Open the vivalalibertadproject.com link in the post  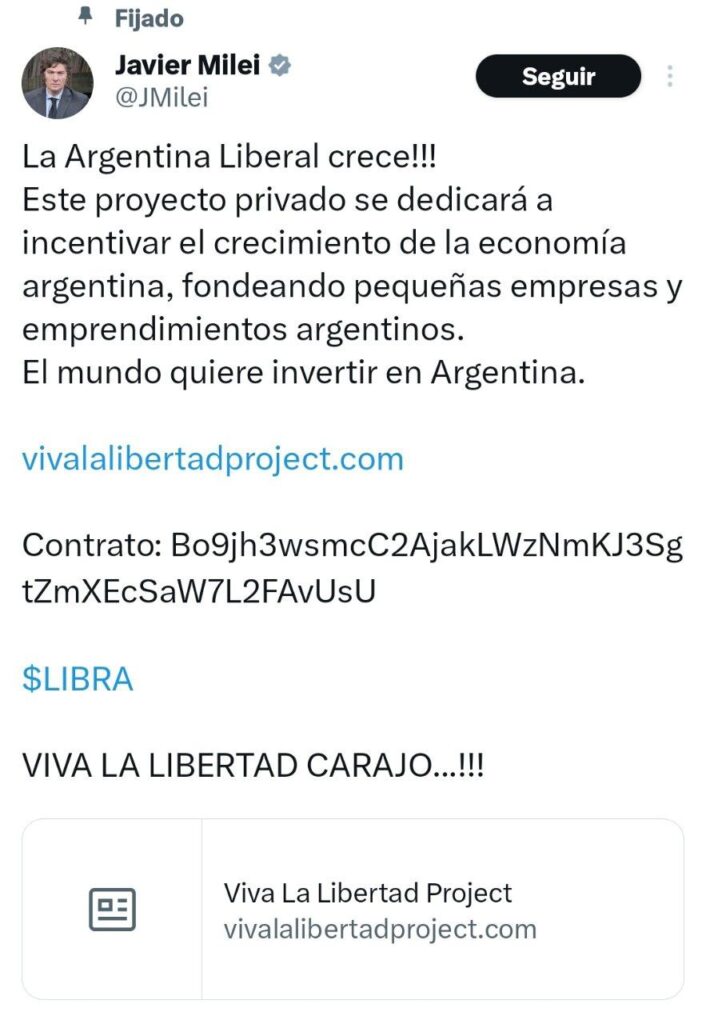212,459
